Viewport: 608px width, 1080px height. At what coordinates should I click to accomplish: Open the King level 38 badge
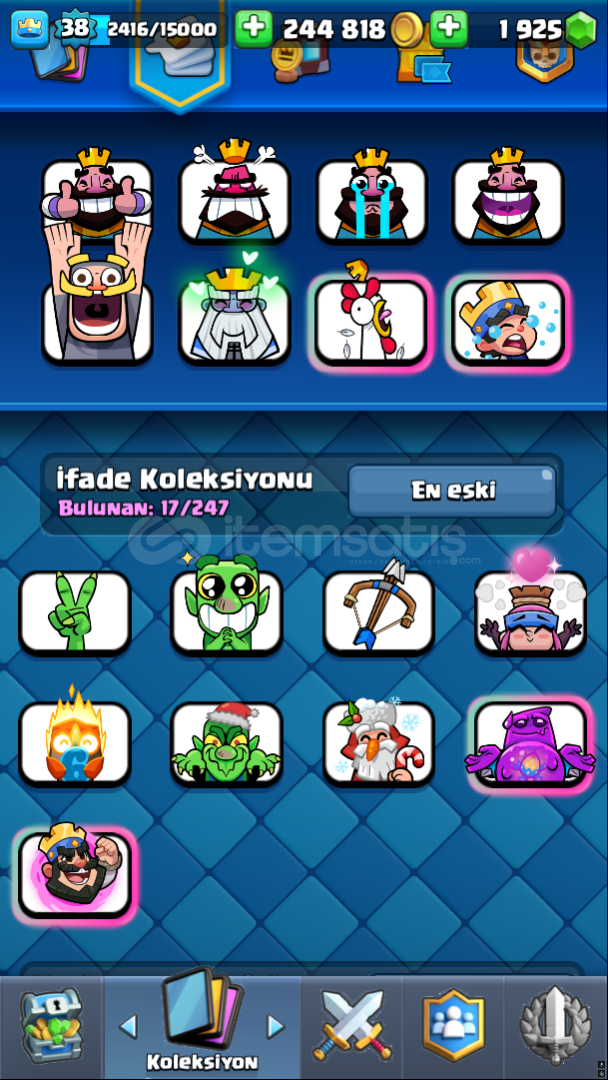click(x=74, y=28)
